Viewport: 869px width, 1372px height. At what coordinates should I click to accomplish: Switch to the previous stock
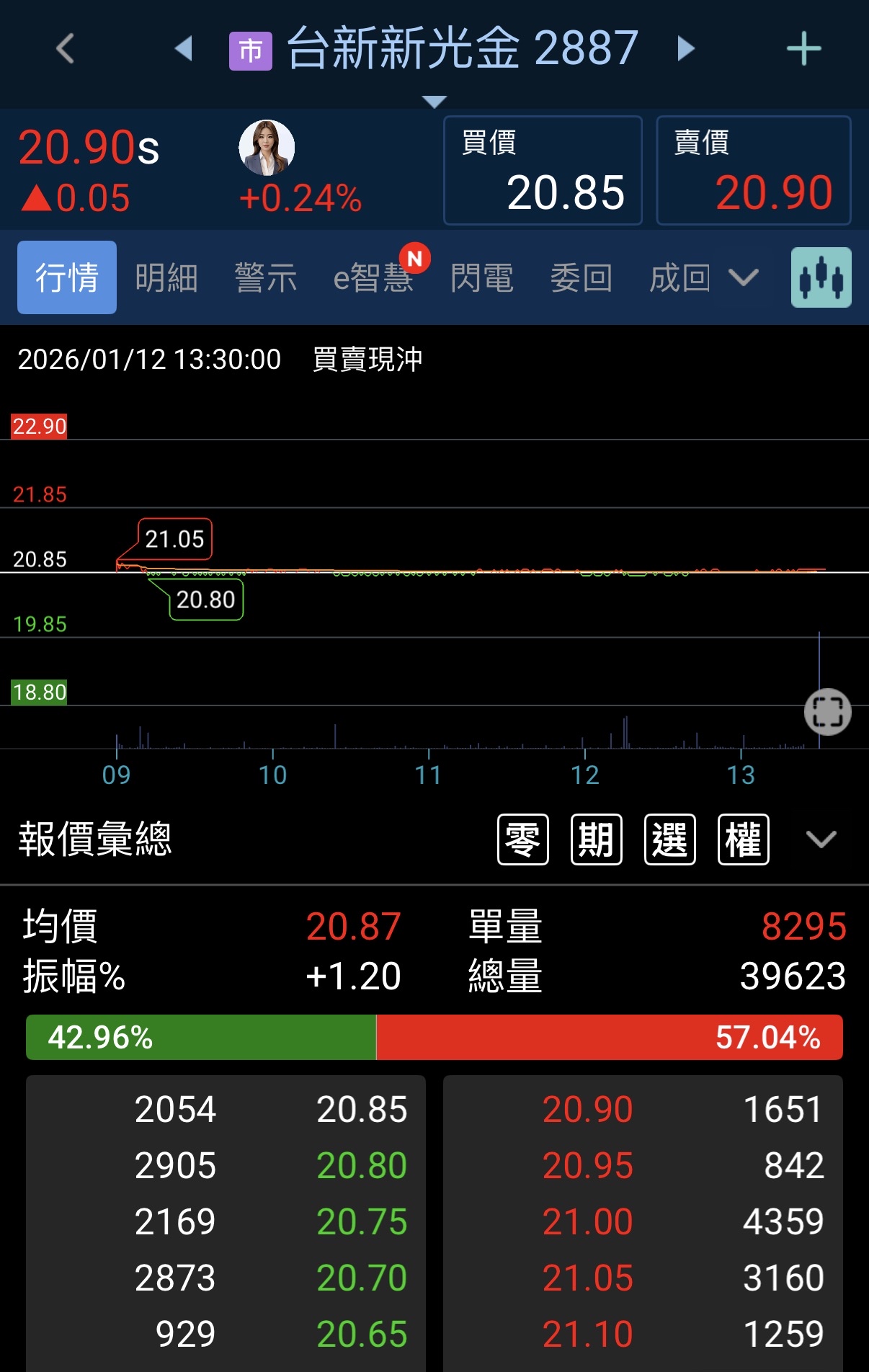(184, 49)
